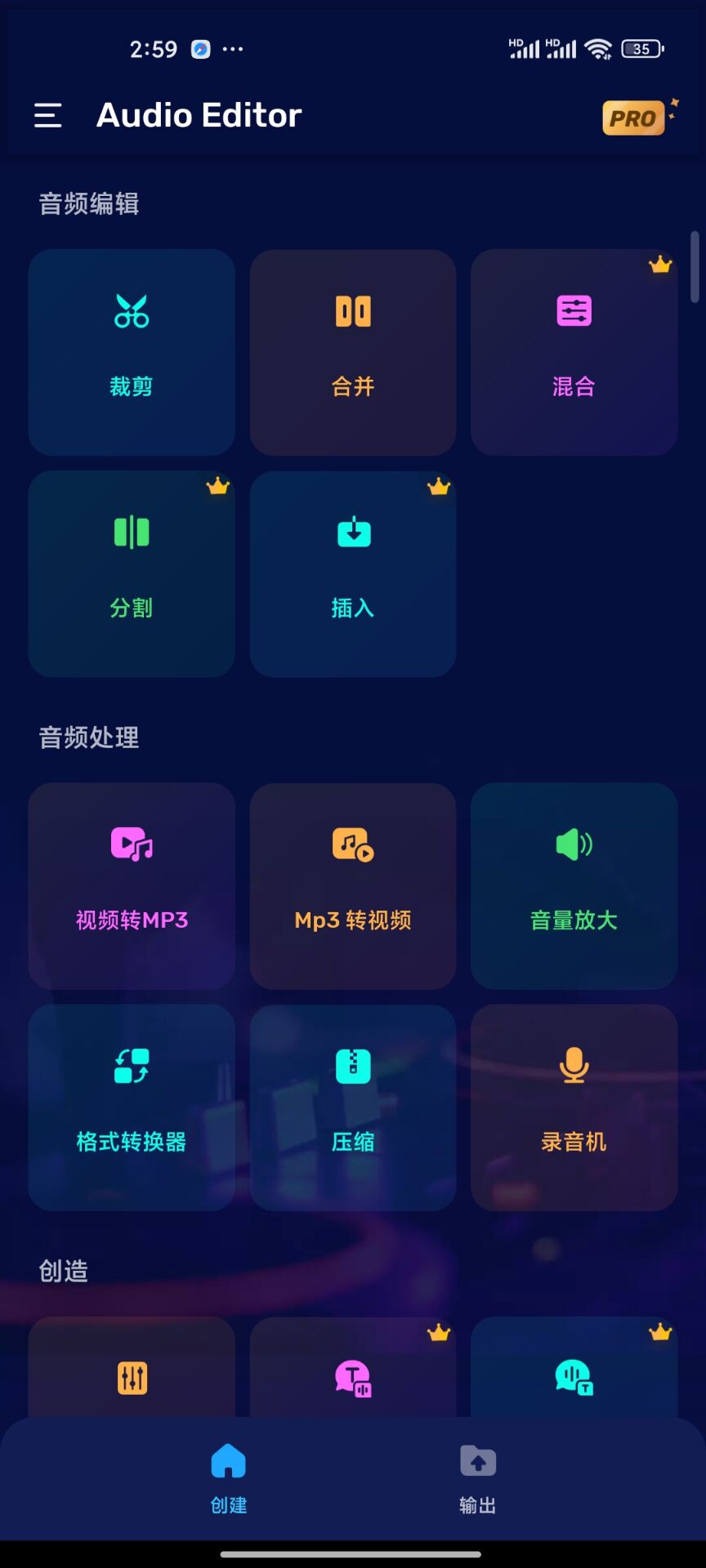Screen dimensions: 706x1568
Task: Open the 插入 insert tool
Action: 353,573
